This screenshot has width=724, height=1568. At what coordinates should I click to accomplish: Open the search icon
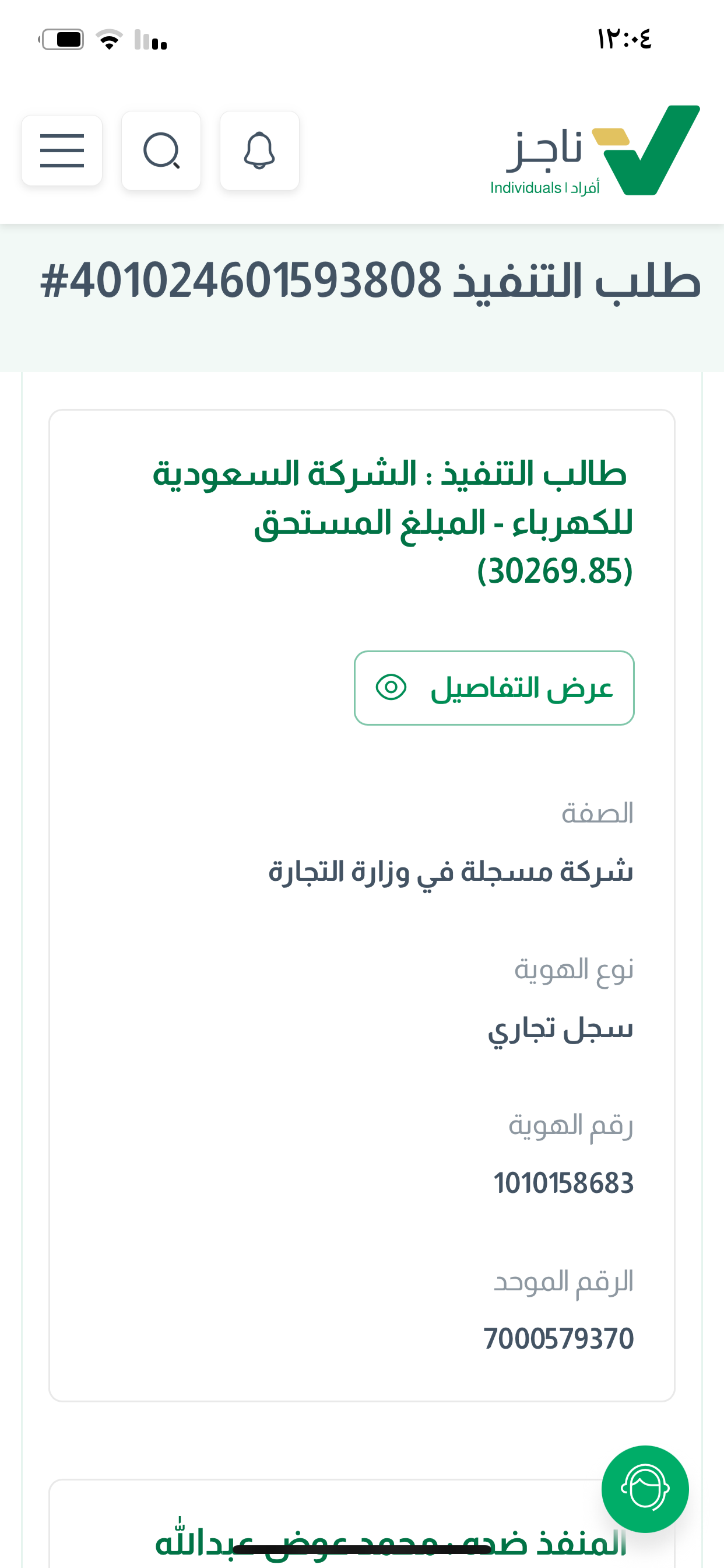tap(161, 150)
